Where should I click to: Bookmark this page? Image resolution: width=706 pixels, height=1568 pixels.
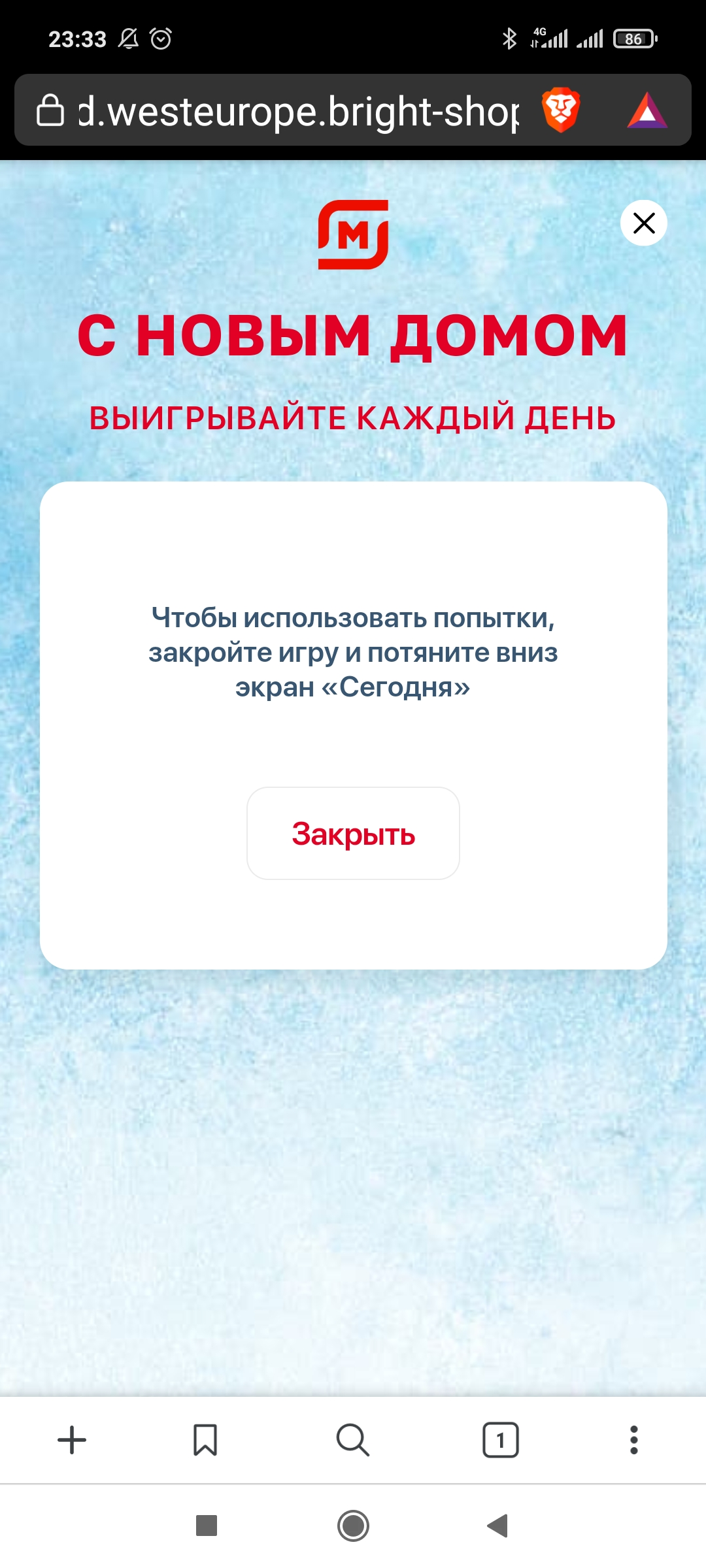click(x=205, y=1440)
